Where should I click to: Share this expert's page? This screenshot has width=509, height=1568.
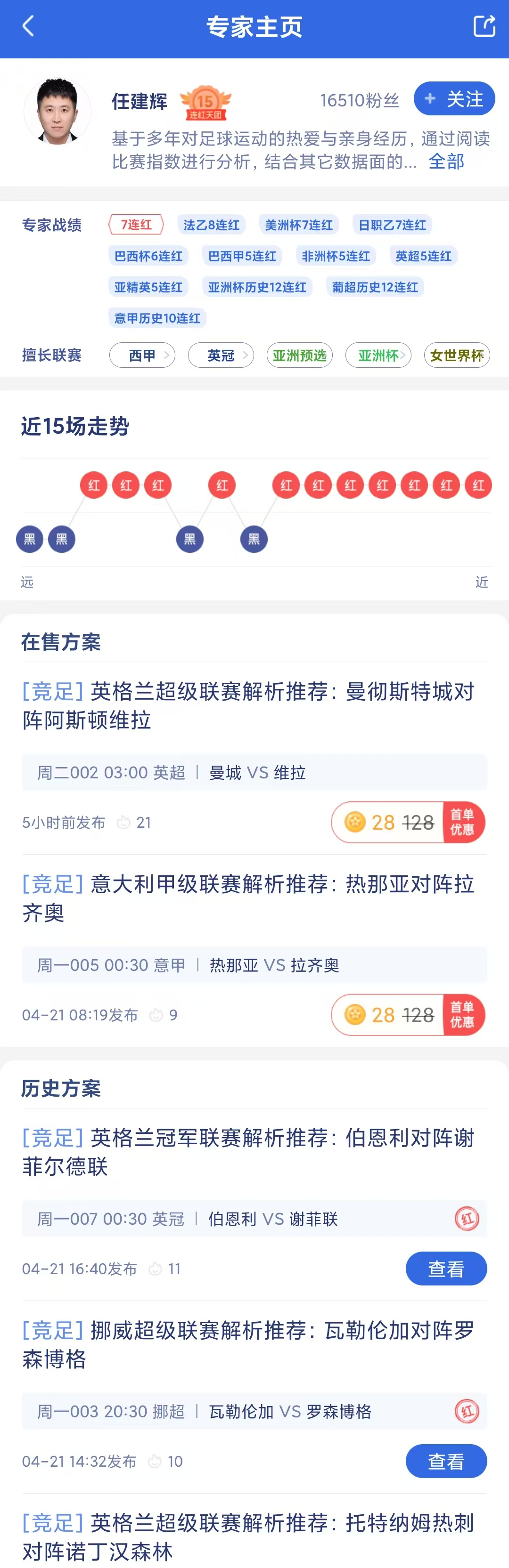[484, 26]
